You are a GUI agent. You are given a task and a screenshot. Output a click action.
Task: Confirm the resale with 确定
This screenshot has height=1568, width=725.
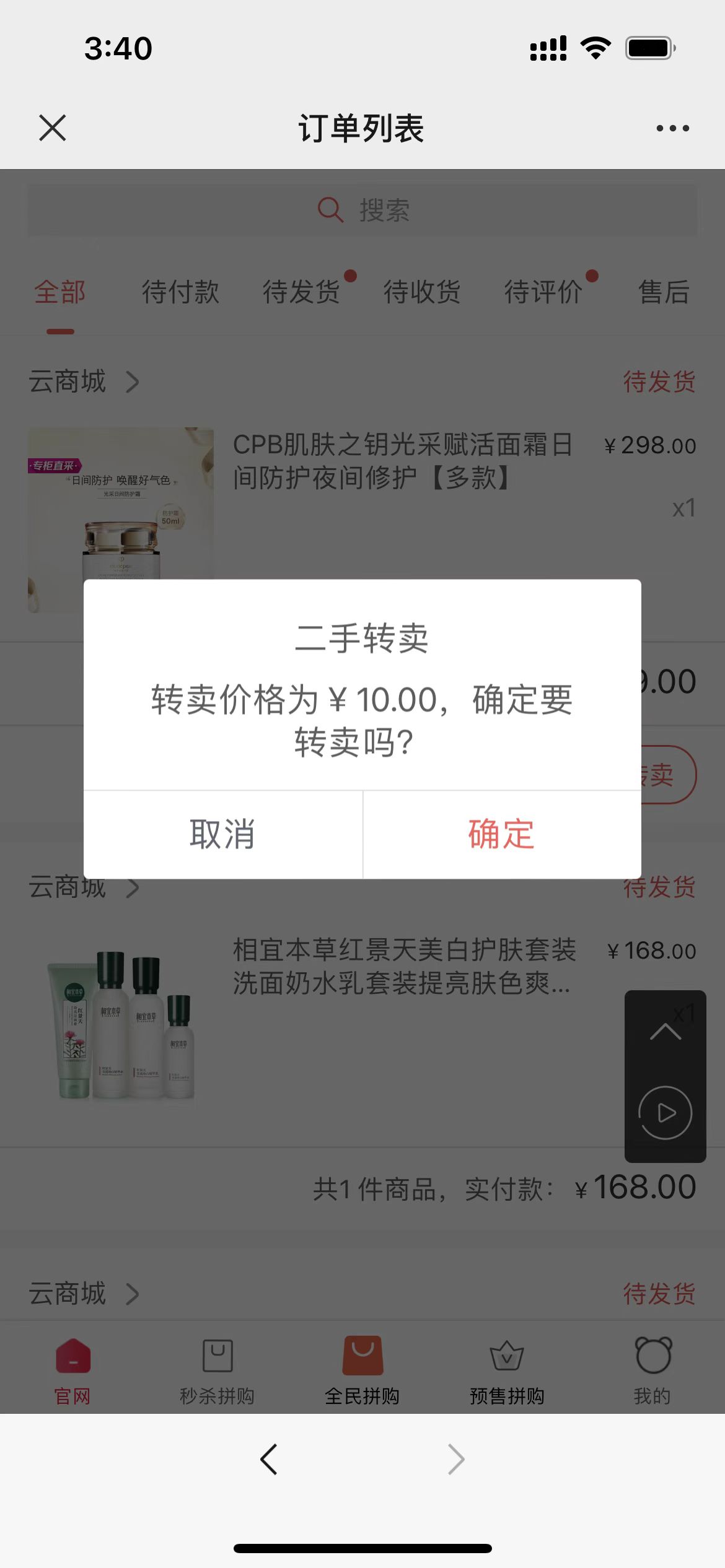pos(501,834)
